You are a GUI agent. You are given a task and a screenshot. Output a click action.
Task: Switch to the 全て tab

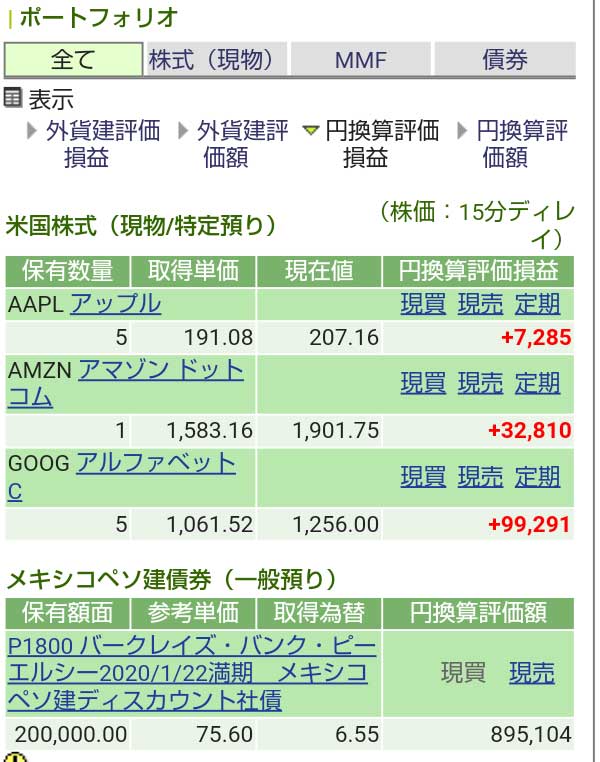pyautogui.click(x=73, y=60)
